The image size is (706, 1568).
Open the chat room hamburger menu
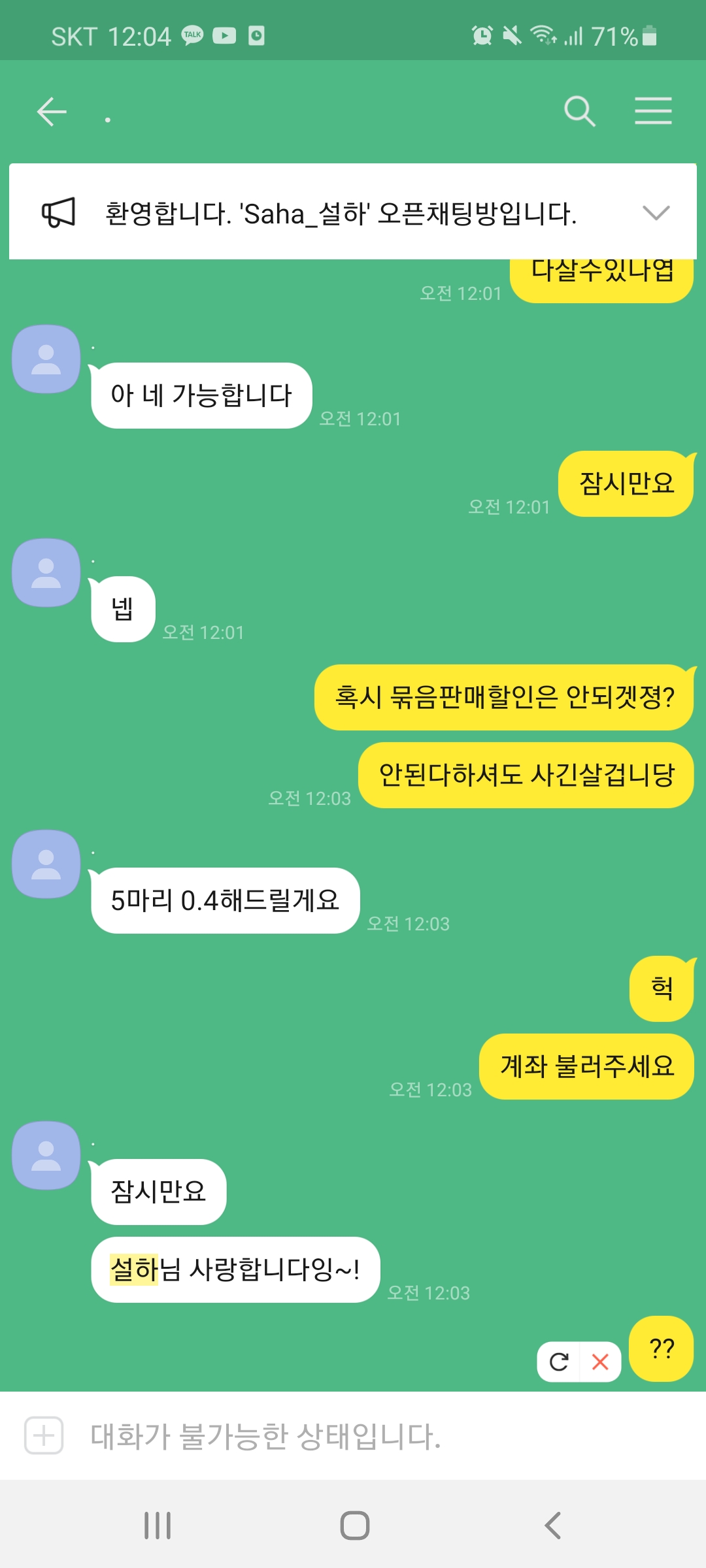coord(653,111)
